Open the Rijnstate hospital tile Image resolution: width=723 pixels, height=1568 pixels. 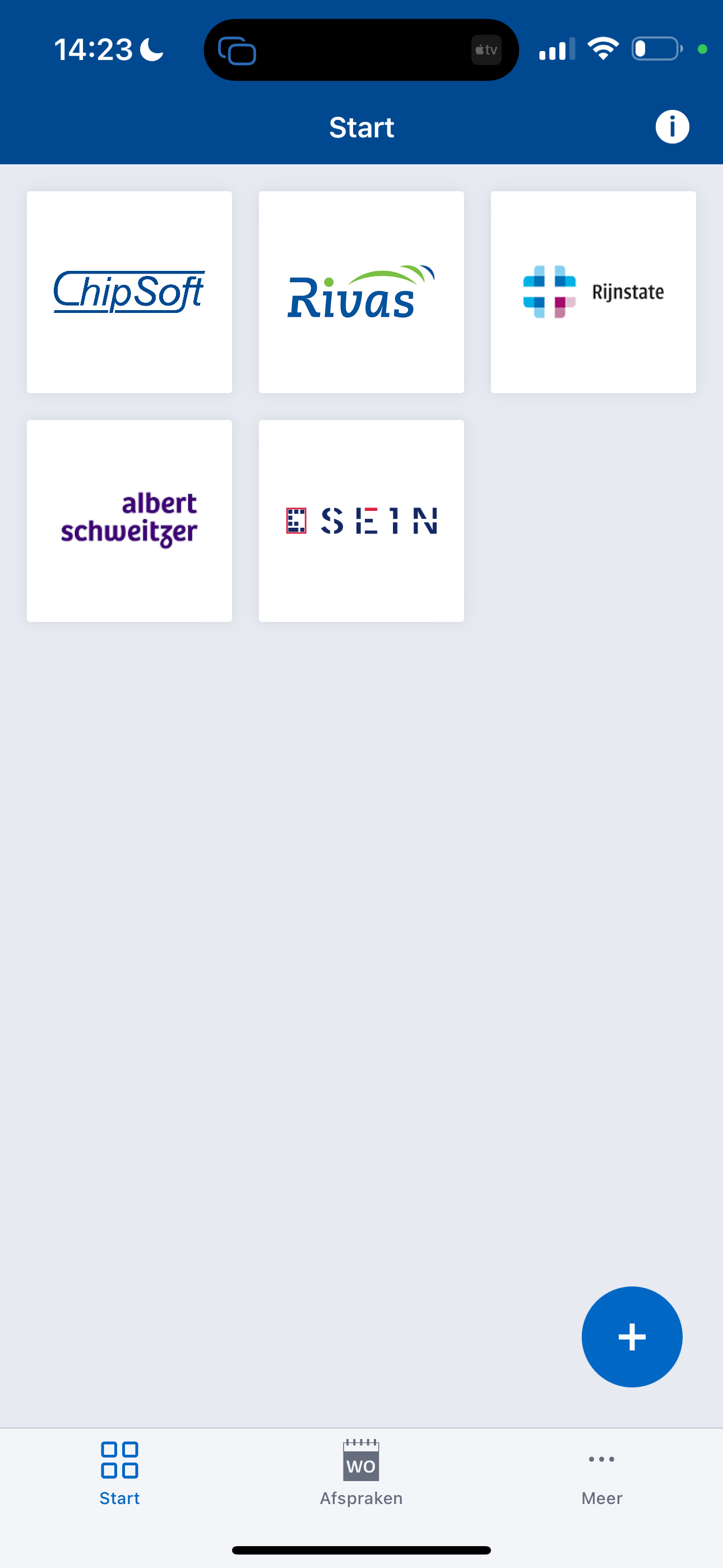coord(593,292)
